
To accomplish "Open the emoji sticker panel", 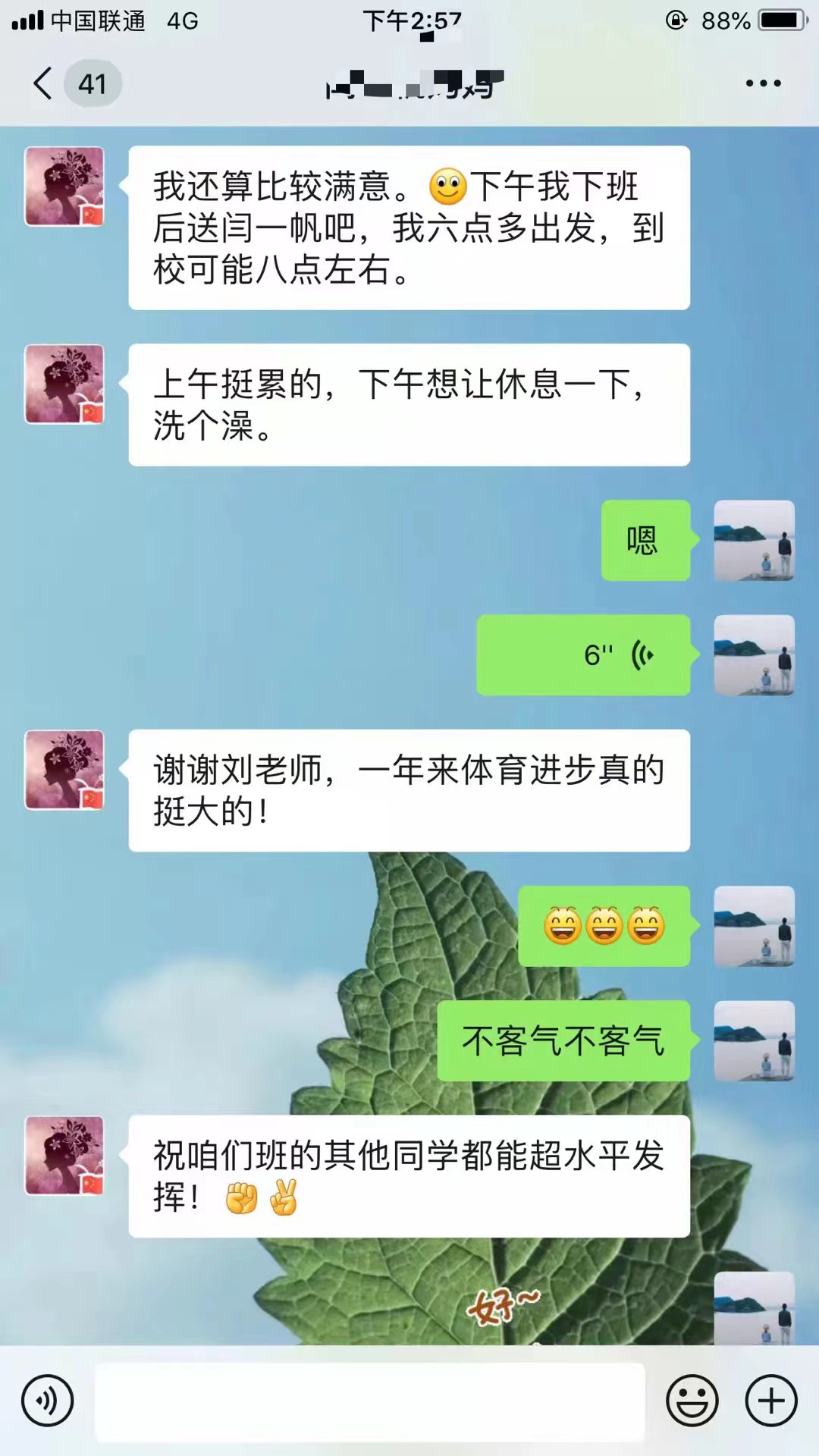I will coord(692,1401).
